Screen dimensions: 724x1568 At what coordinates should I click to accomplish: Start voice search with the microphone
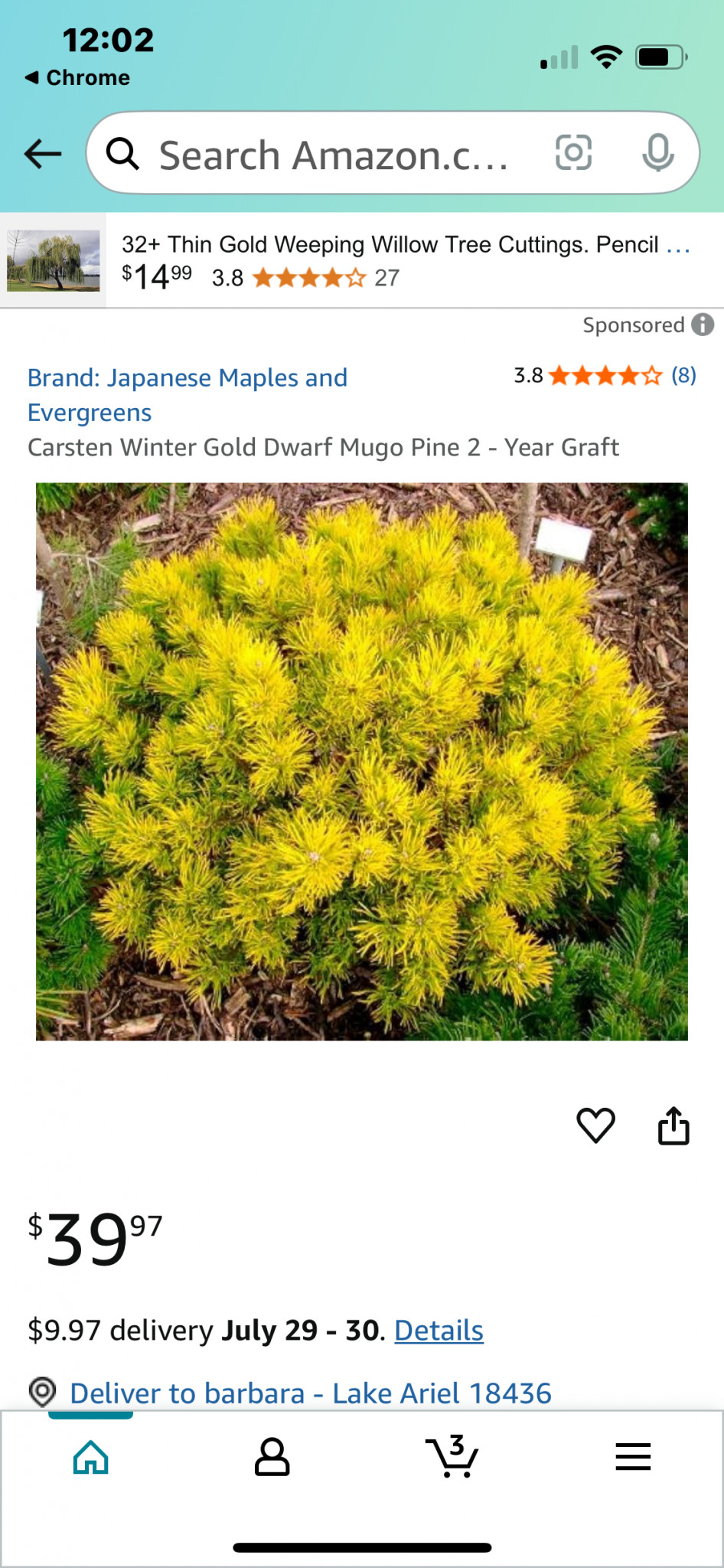[657, 152]
